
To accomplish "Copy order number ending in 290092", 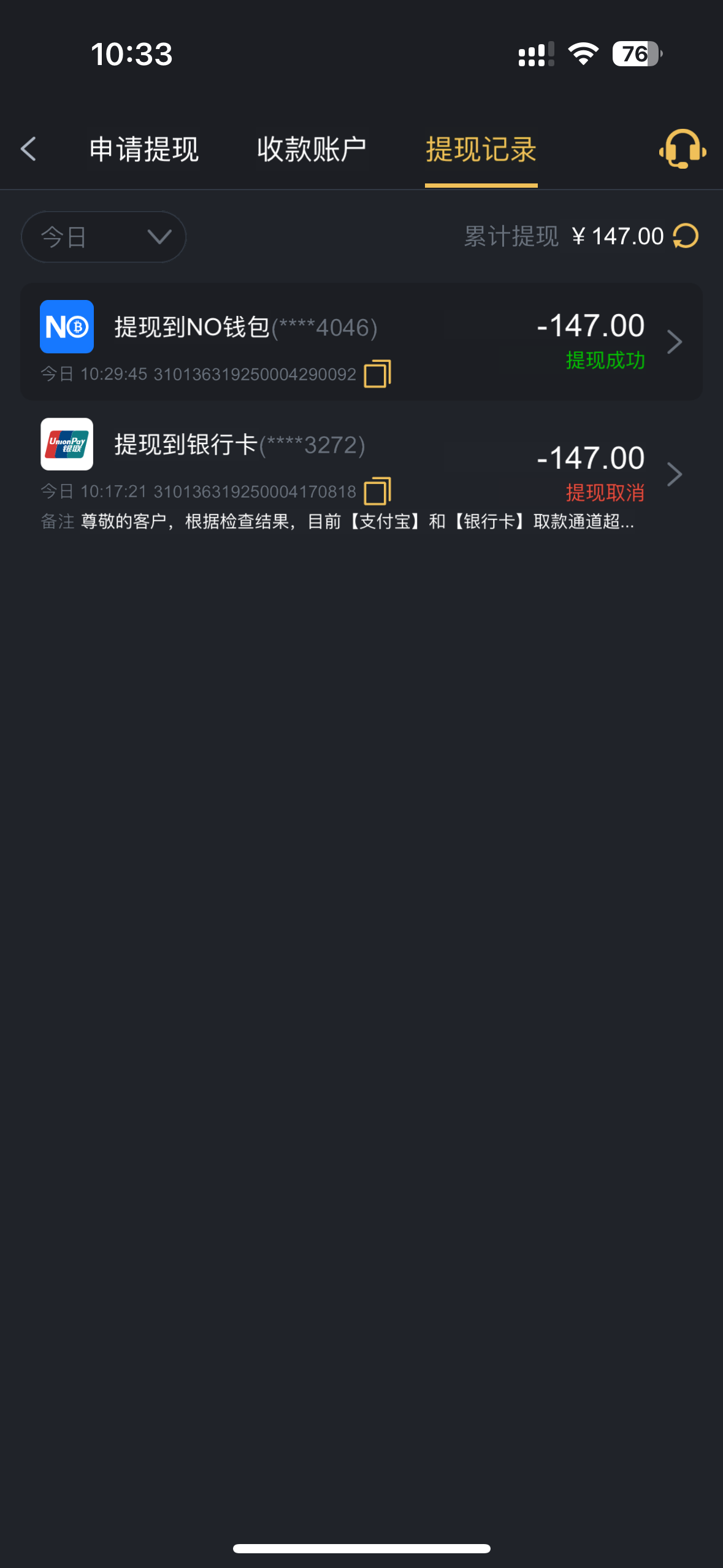I will pos(377,374).
